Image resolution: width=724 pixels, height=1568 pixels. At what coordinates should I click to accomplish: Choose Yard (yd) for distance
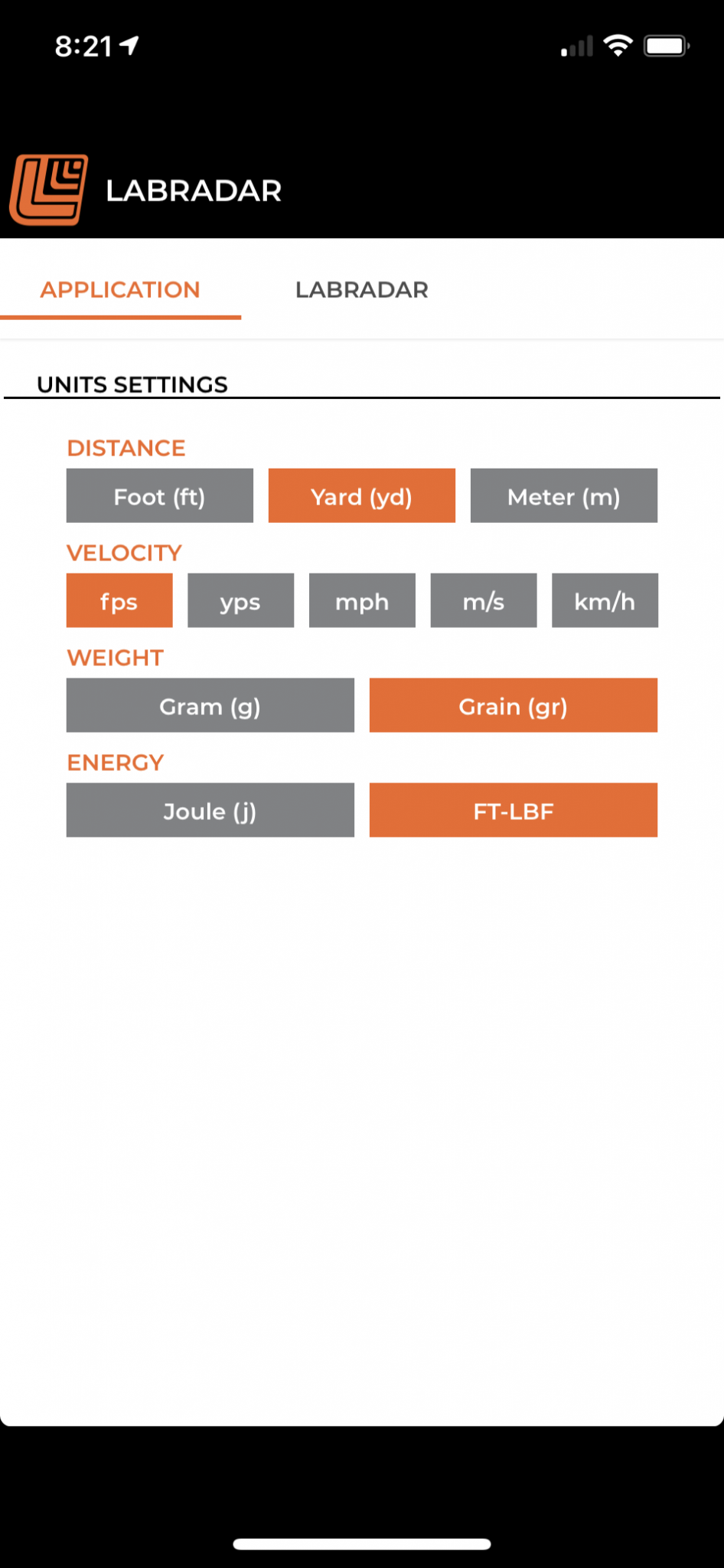(362, 496)
